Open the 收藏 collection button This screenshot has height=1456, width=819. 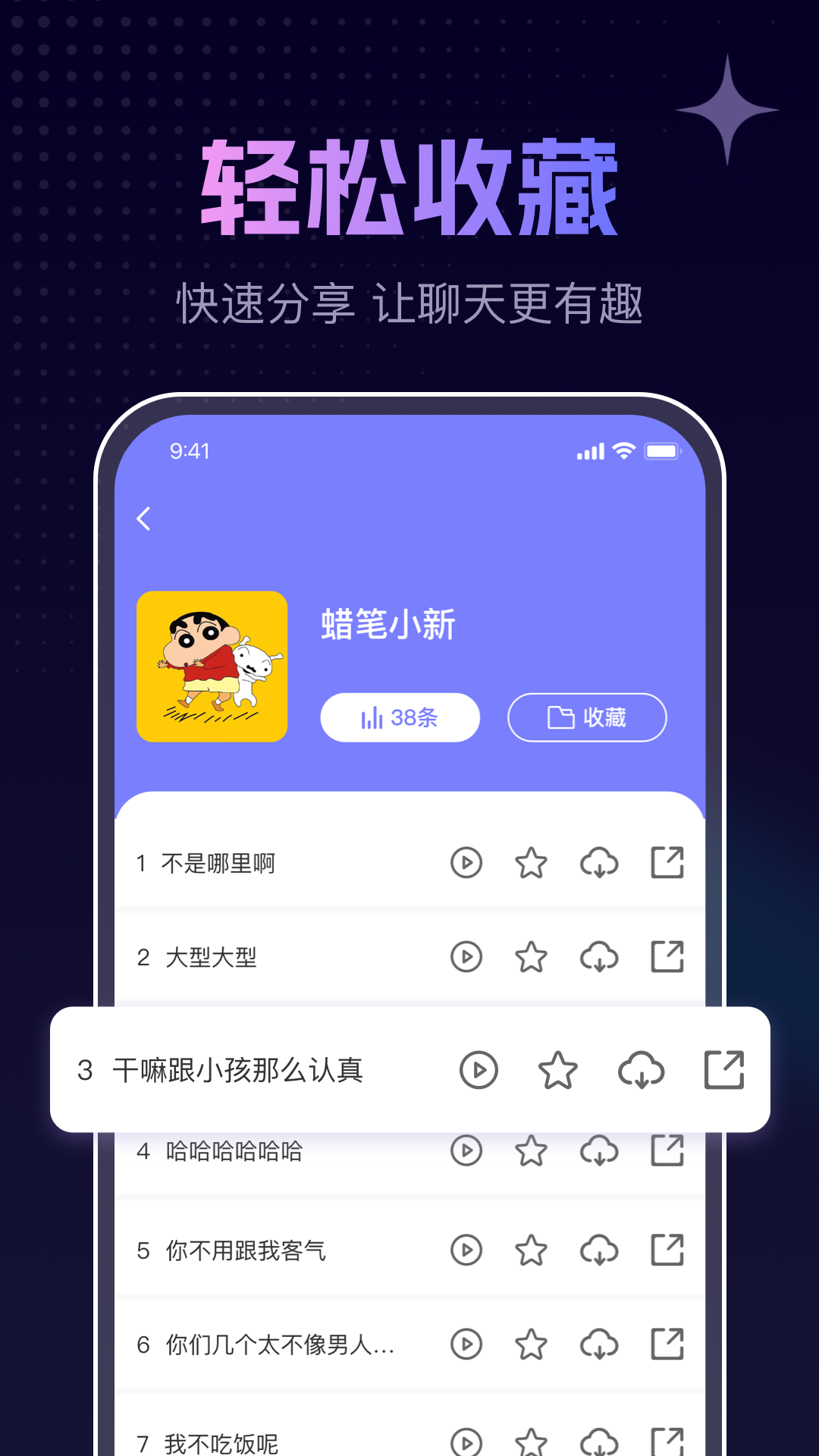[587, 717]
